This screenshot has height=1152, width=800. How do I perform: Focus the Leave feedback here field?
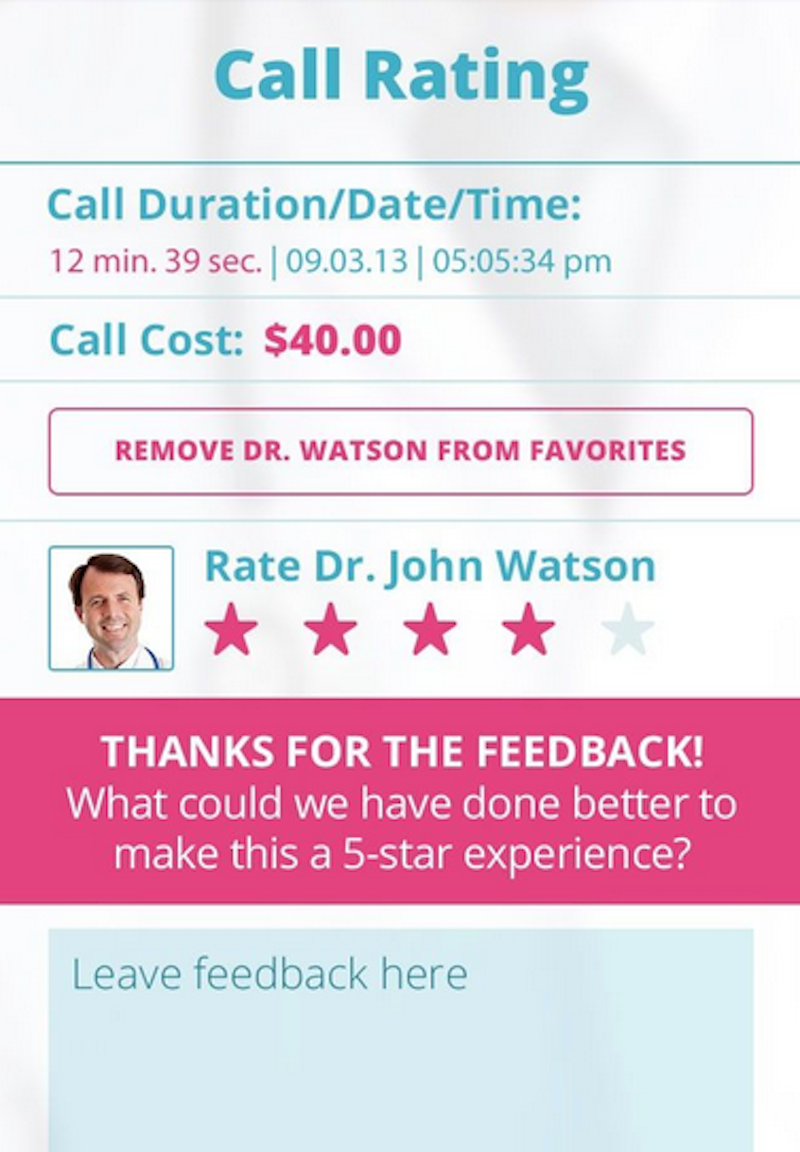tap(400, 1040)
